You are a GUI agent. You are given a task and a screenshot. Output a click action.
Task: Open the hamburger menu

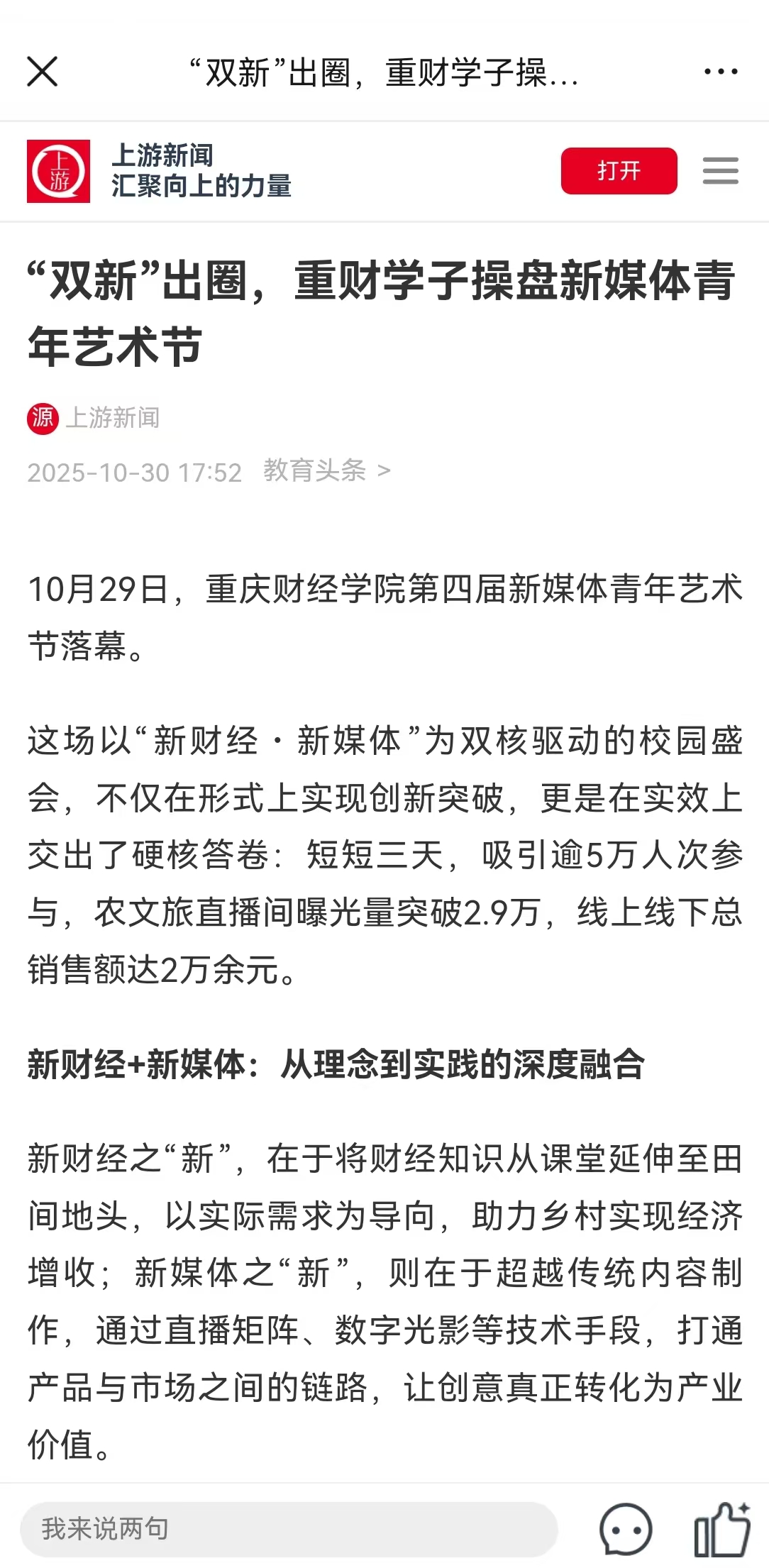(720, 171)
